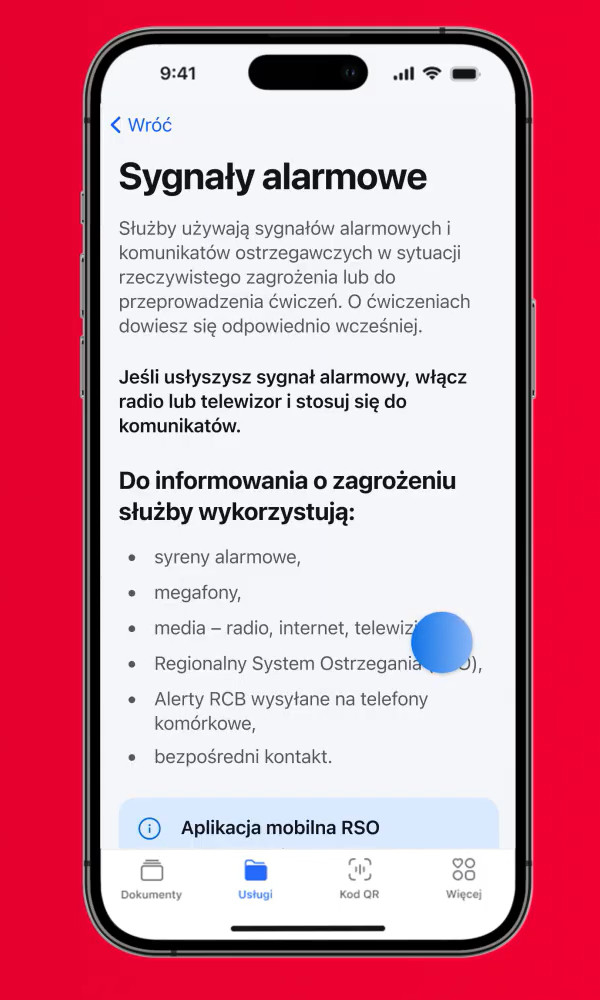
Task: Open the Kod QR tab
Action: click(x=359, y=878)
